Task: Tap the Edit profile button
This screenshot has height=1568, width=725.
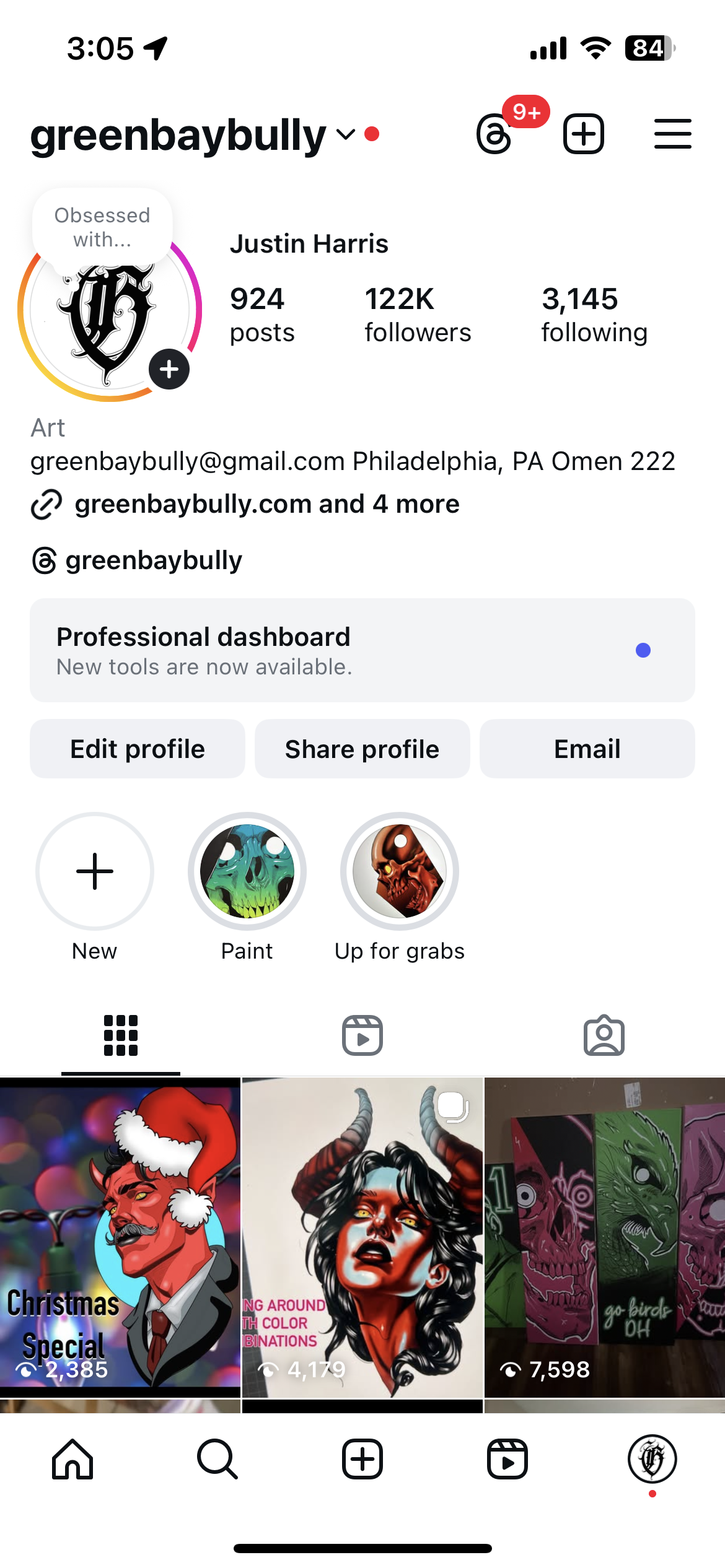Action: pos(137,749)
